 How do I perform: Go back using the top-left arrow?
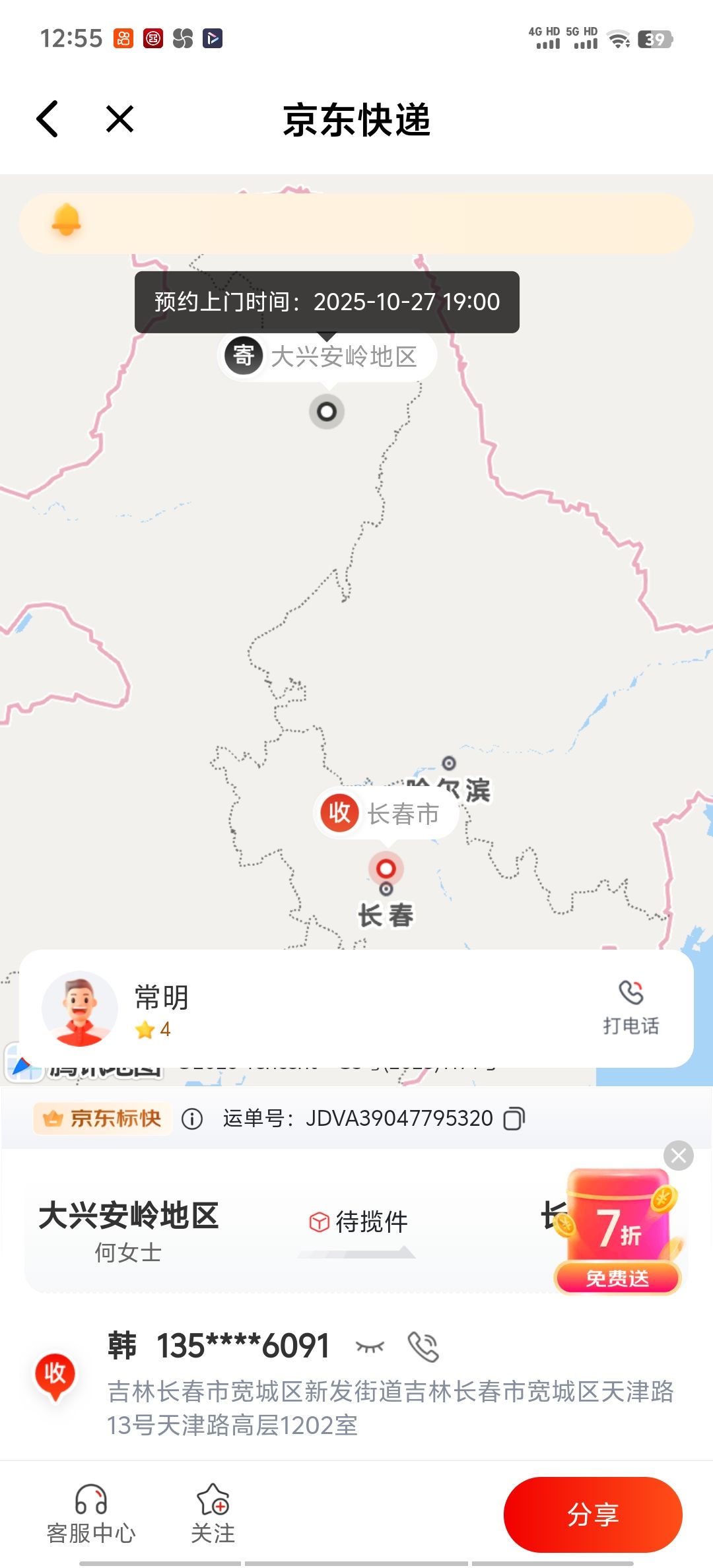(x=48, y=119)
